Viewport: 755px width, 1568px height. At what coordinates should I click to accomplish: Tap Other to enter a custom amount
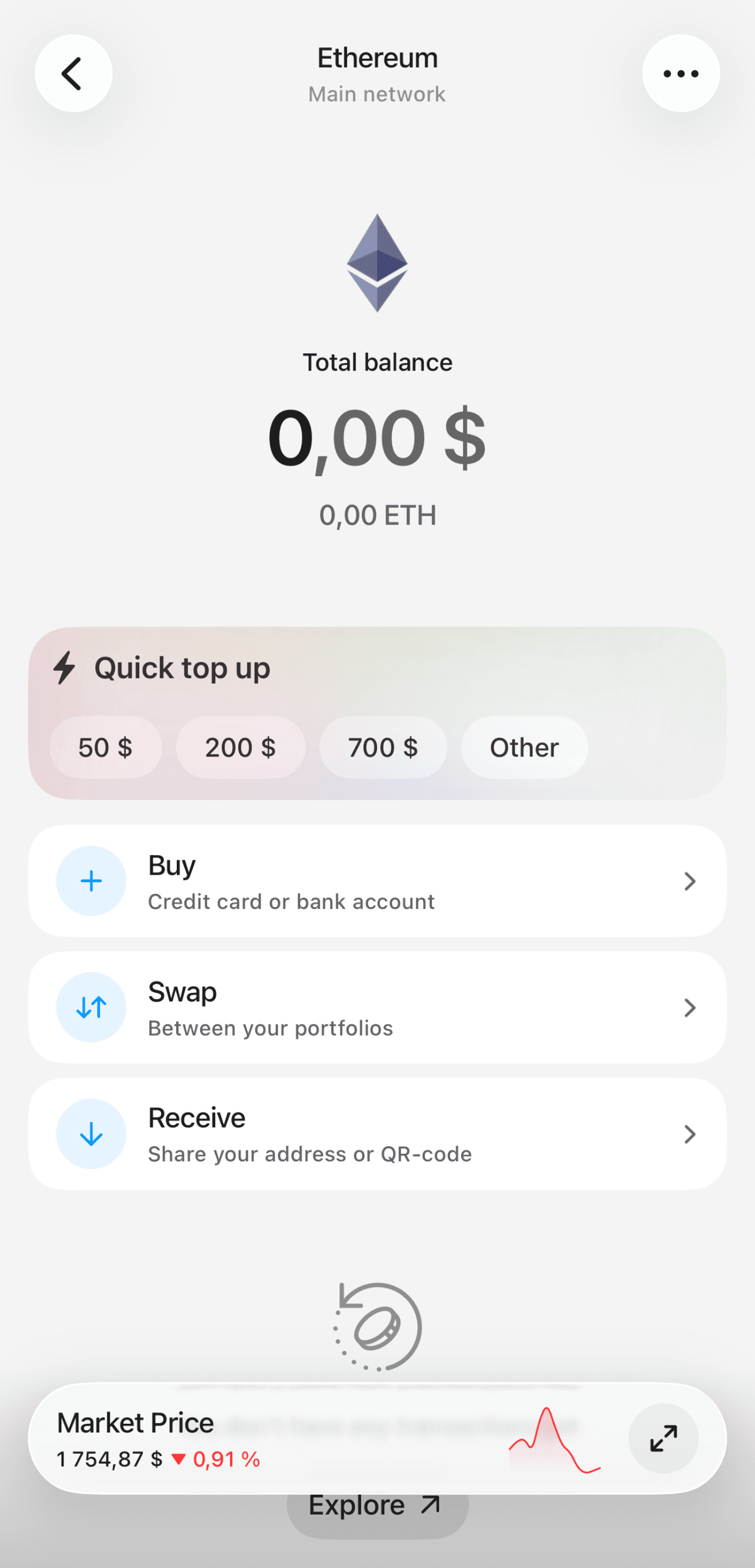524,747
